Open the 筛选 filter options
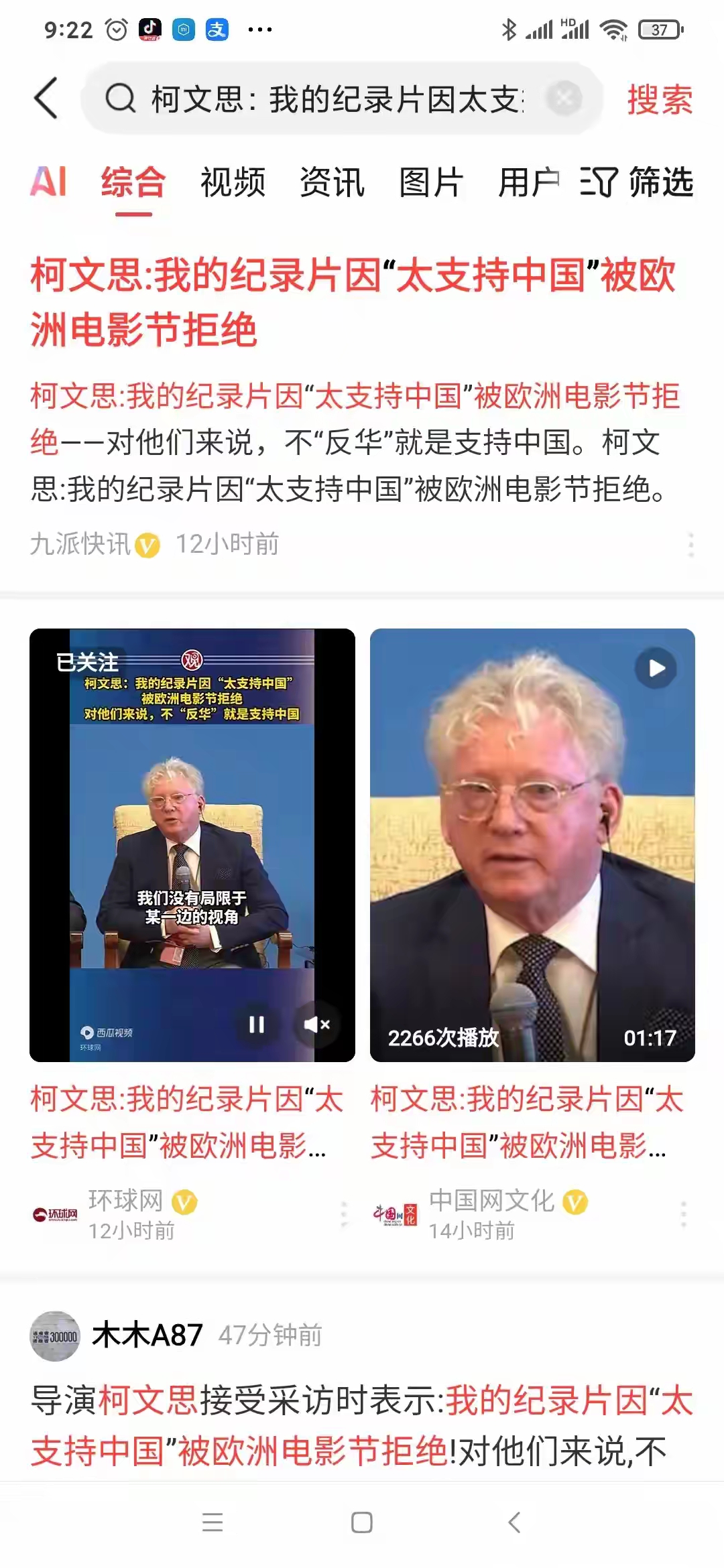The width and height of the screenshot is (724, 1568). [x=637, y=182]
